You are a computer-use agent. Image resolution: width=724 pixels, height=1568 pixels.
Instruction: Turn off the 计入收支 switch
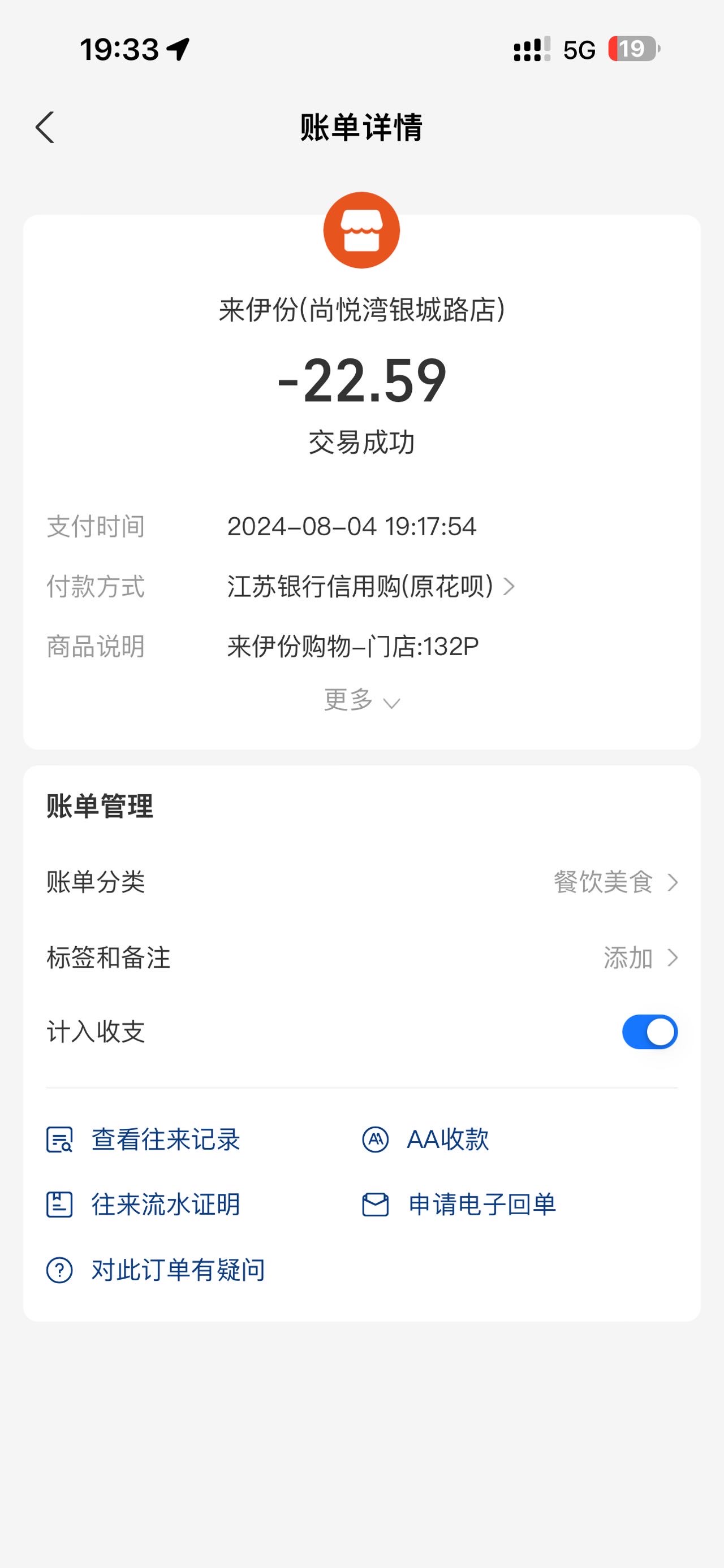pyautogui.click(x=650, y=1032)
